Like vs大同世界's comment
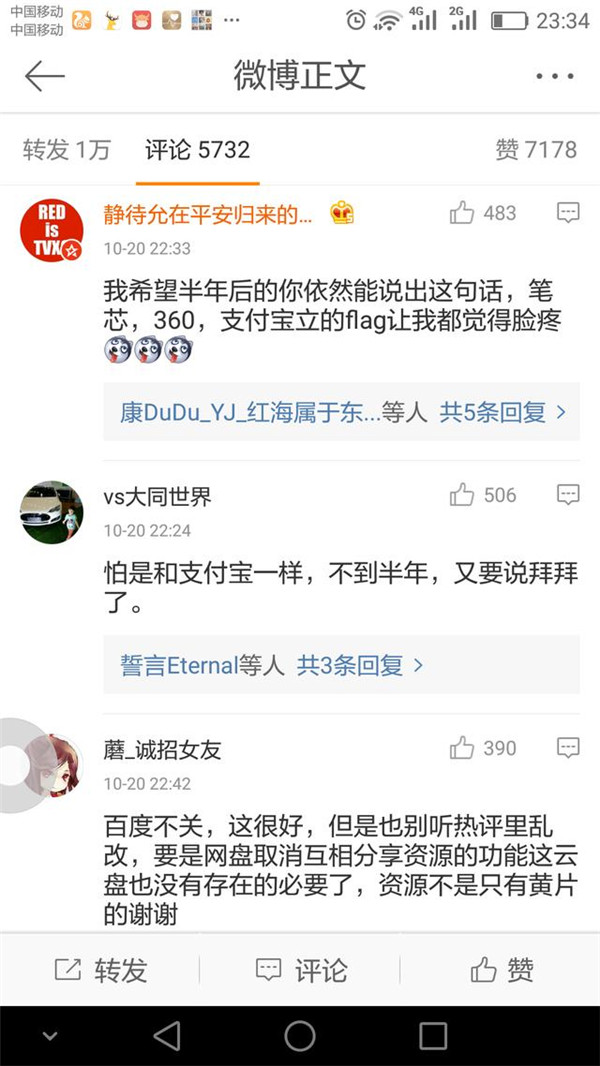Screen dimensions: 600x1066 pyautogui.click(x=483, y=495)
